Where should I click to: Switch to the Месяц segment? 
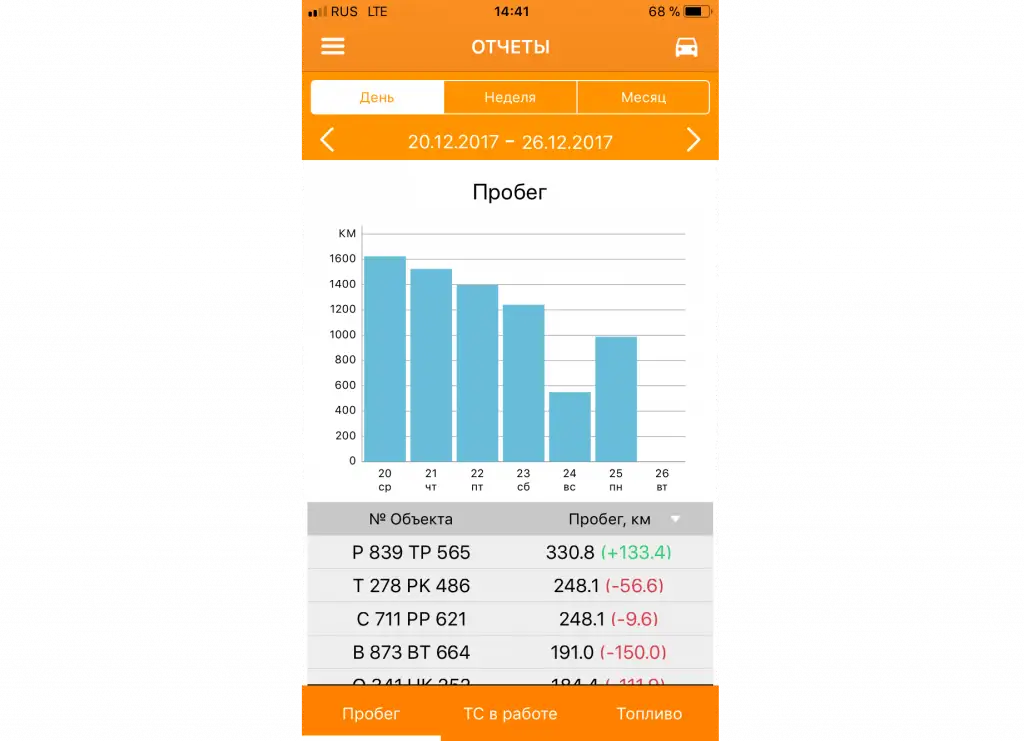click(x=643, y=97)
